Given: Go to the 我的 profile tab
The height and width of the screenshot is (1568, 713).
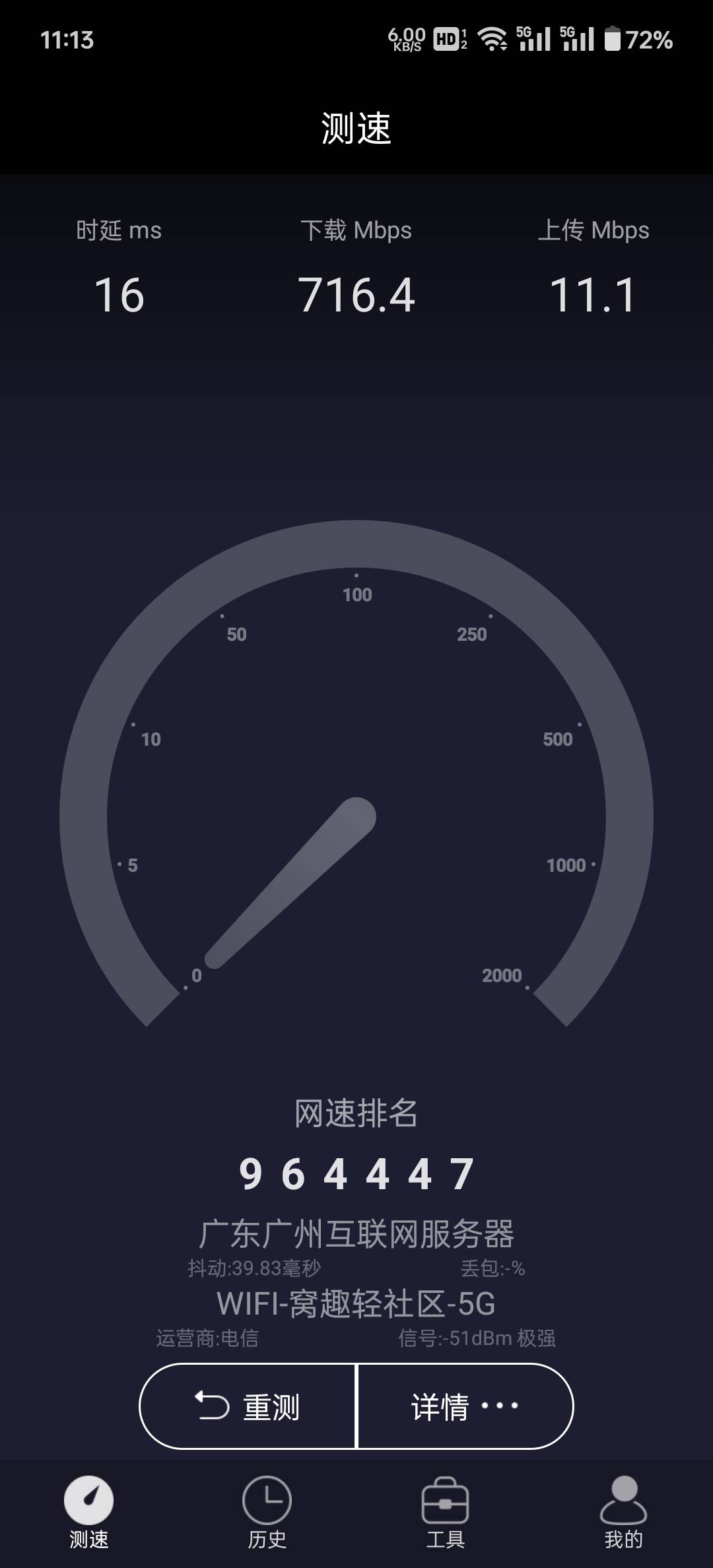Looking at the screenshot, I should pos(623,1512).
